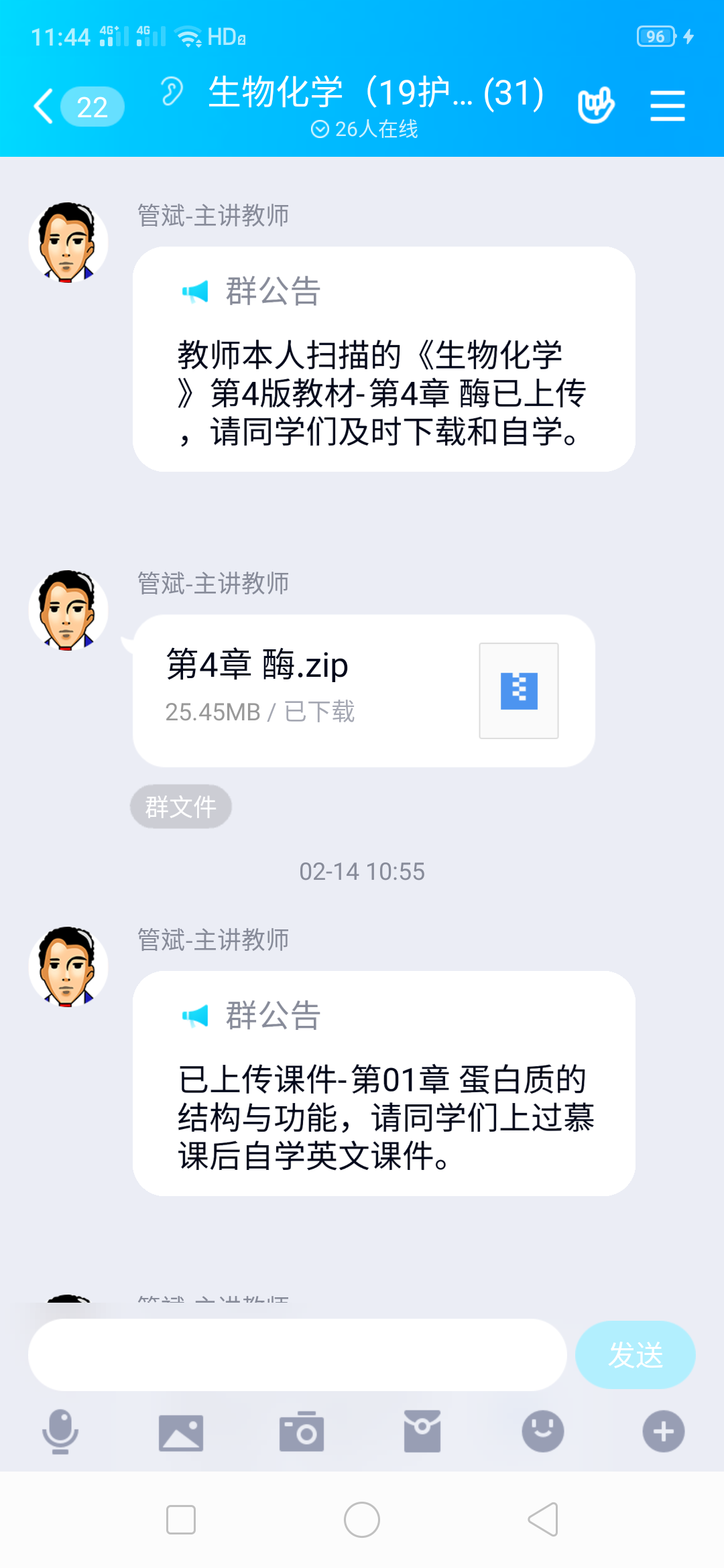Open the red packet envelope icon
Viewport: 724px width, 1568px height.
tap(422, 1431)
